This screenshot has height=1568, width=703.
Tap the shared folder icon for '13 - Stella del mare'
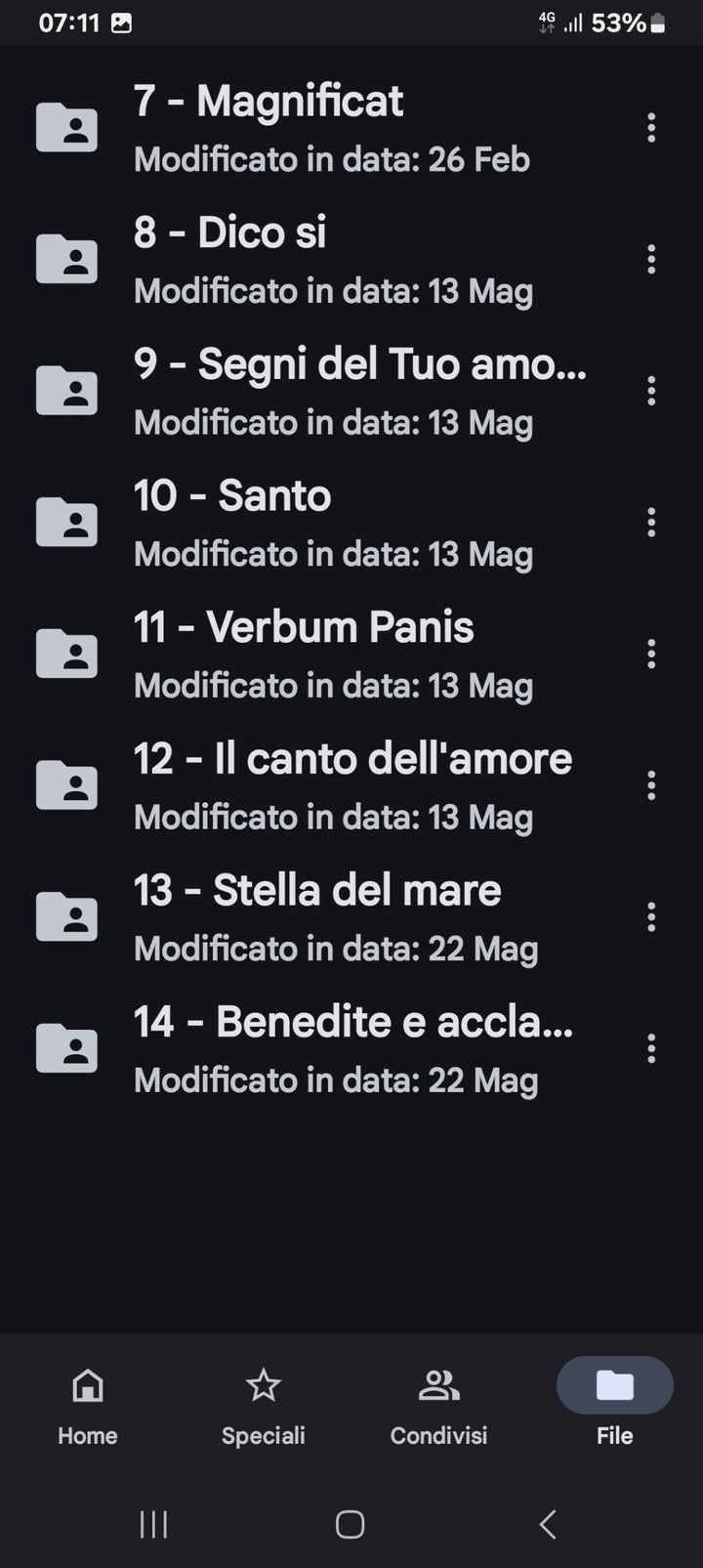(x=66, y=915)
